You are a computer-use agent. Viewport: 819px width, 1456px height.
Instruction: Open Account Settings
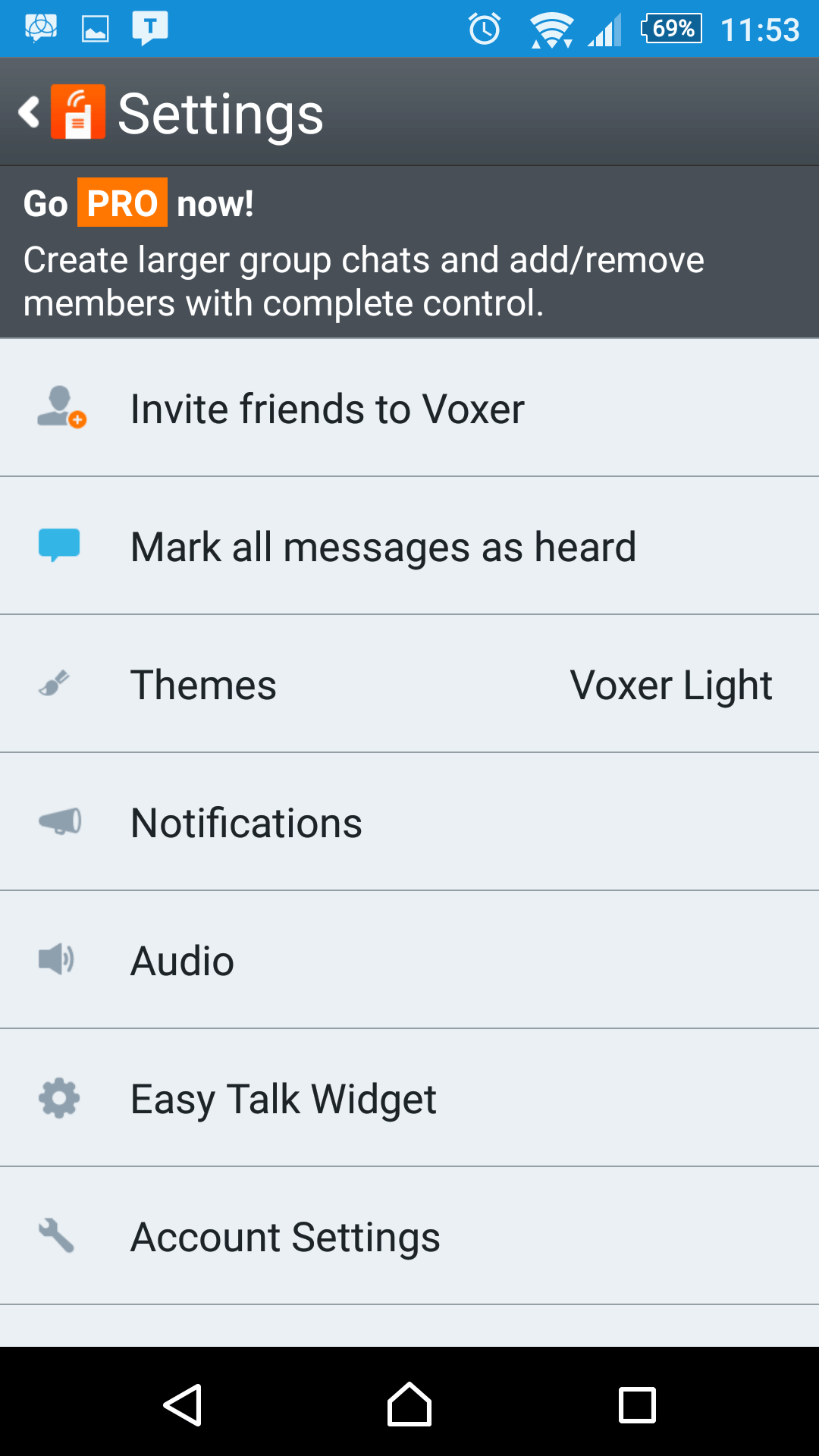coord(409,1236)
